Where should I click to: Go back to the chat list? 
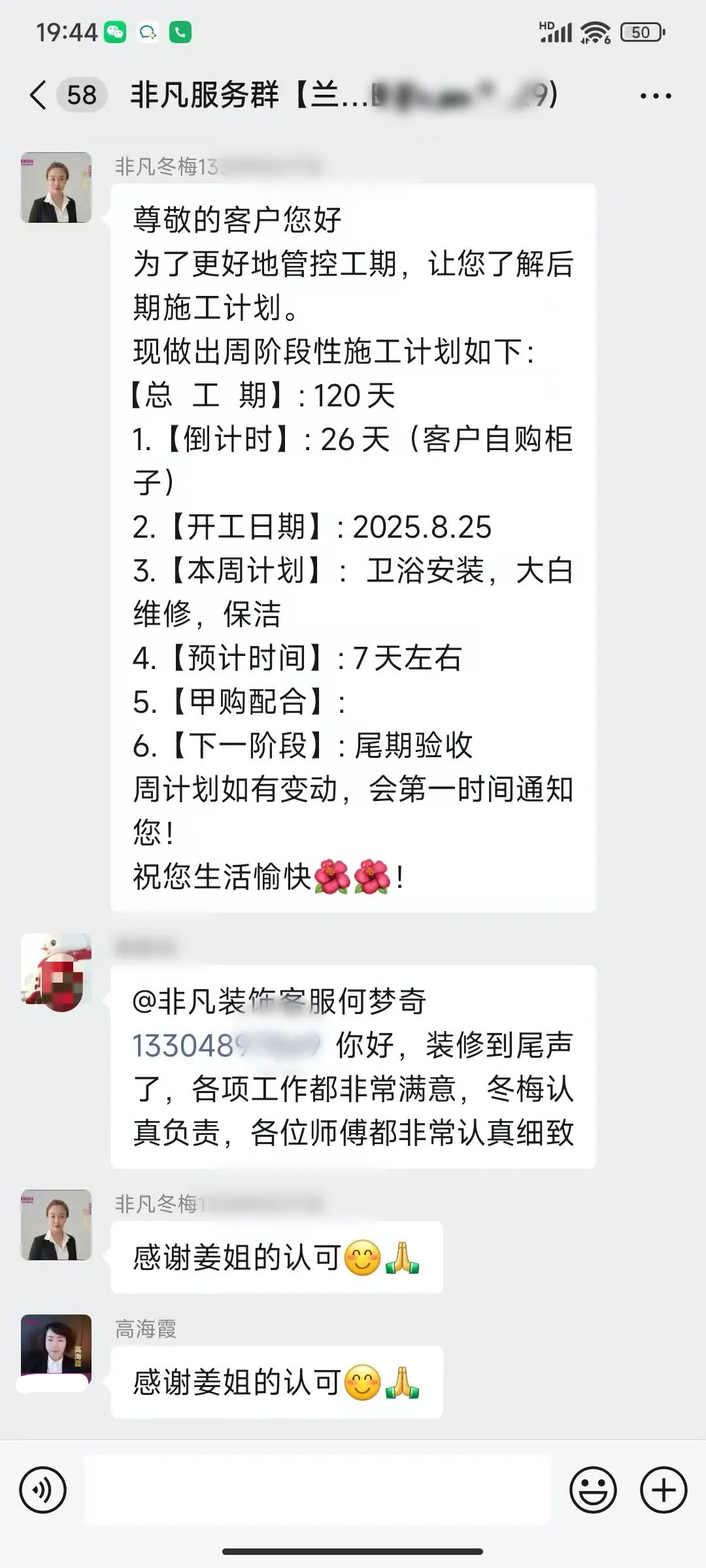pyautogui.click(x=39, y=95)
